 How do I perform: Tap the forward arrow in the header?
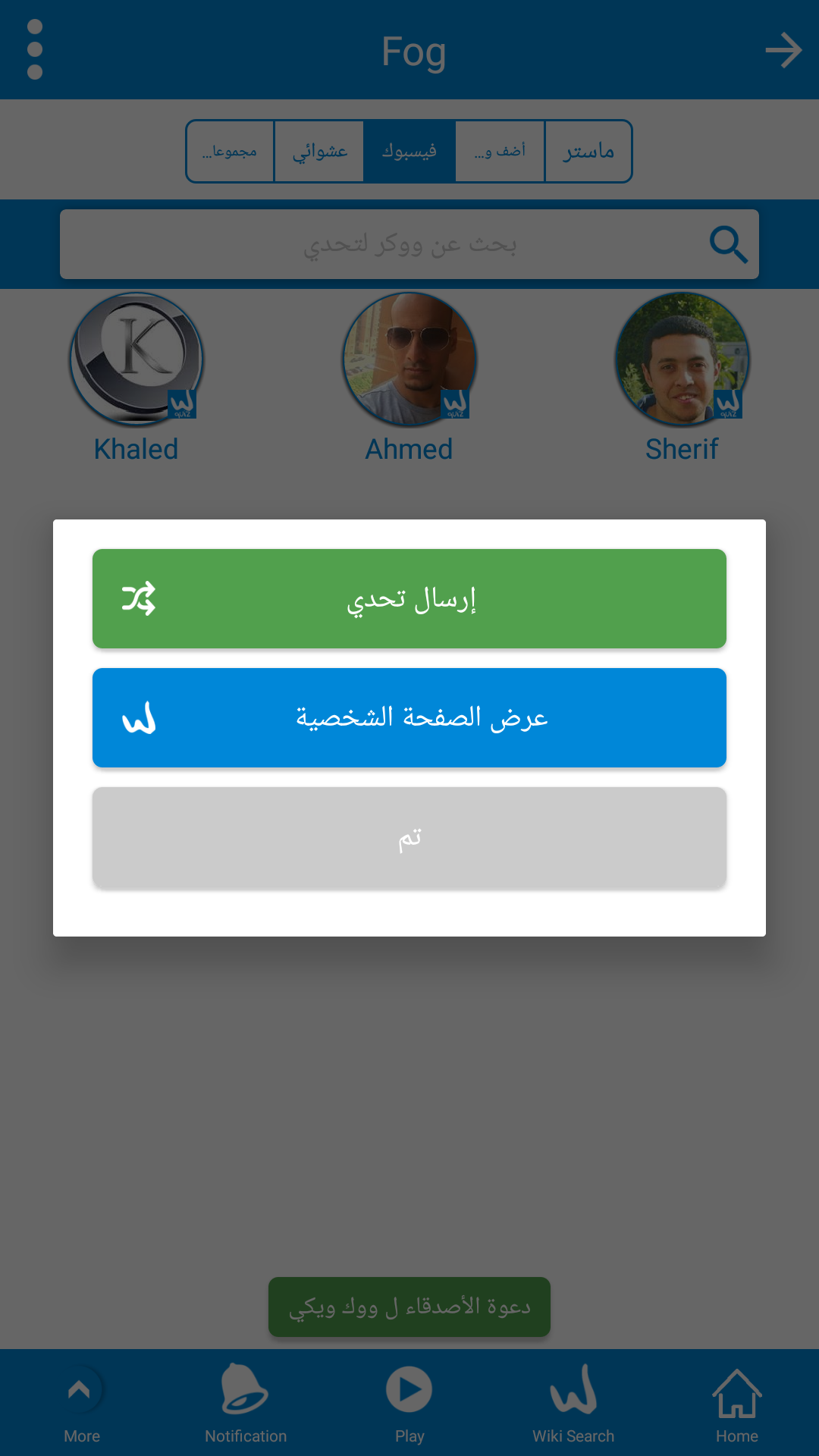(x=783, y=51)
